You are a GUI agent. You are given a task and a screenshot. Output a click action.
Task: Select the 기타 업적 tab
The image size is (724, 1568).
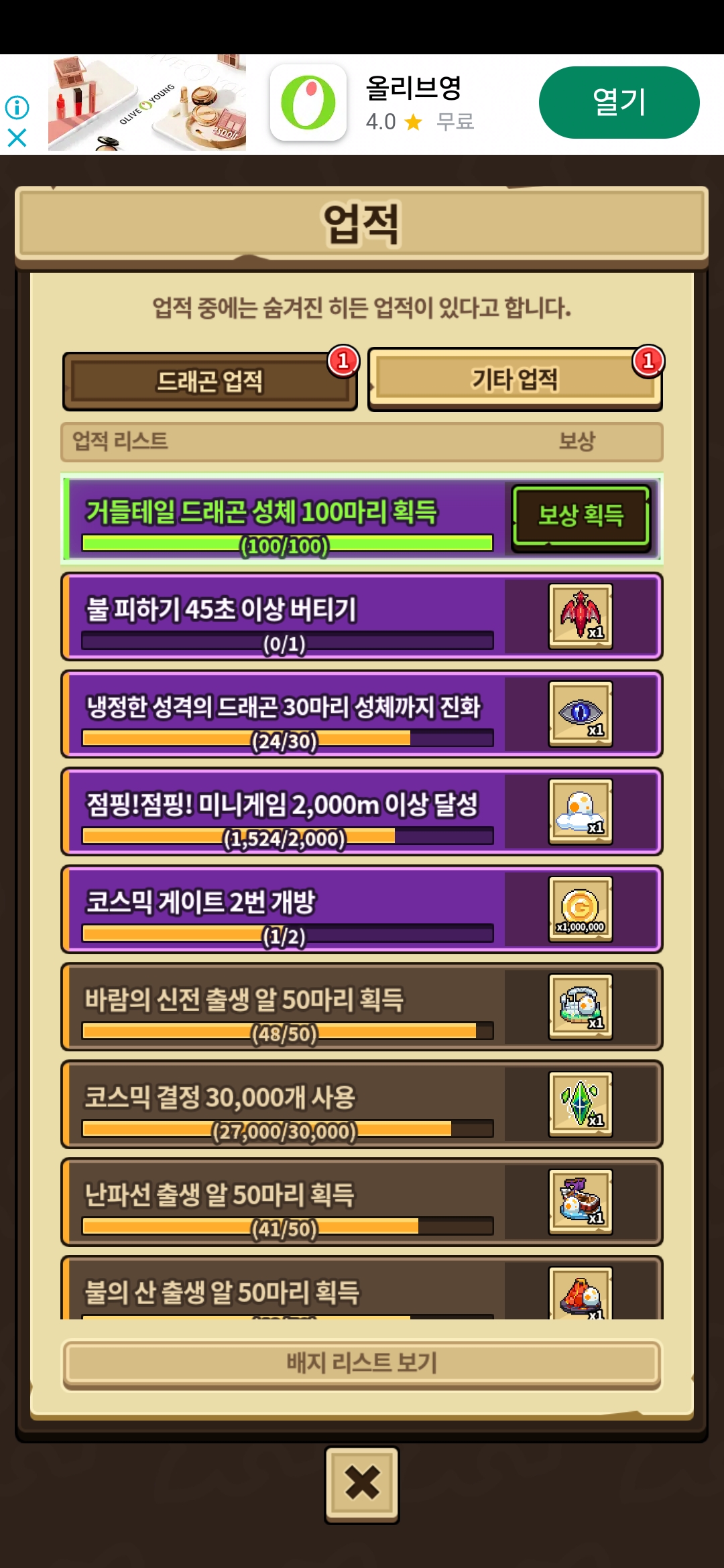click(x=514, y=379)
